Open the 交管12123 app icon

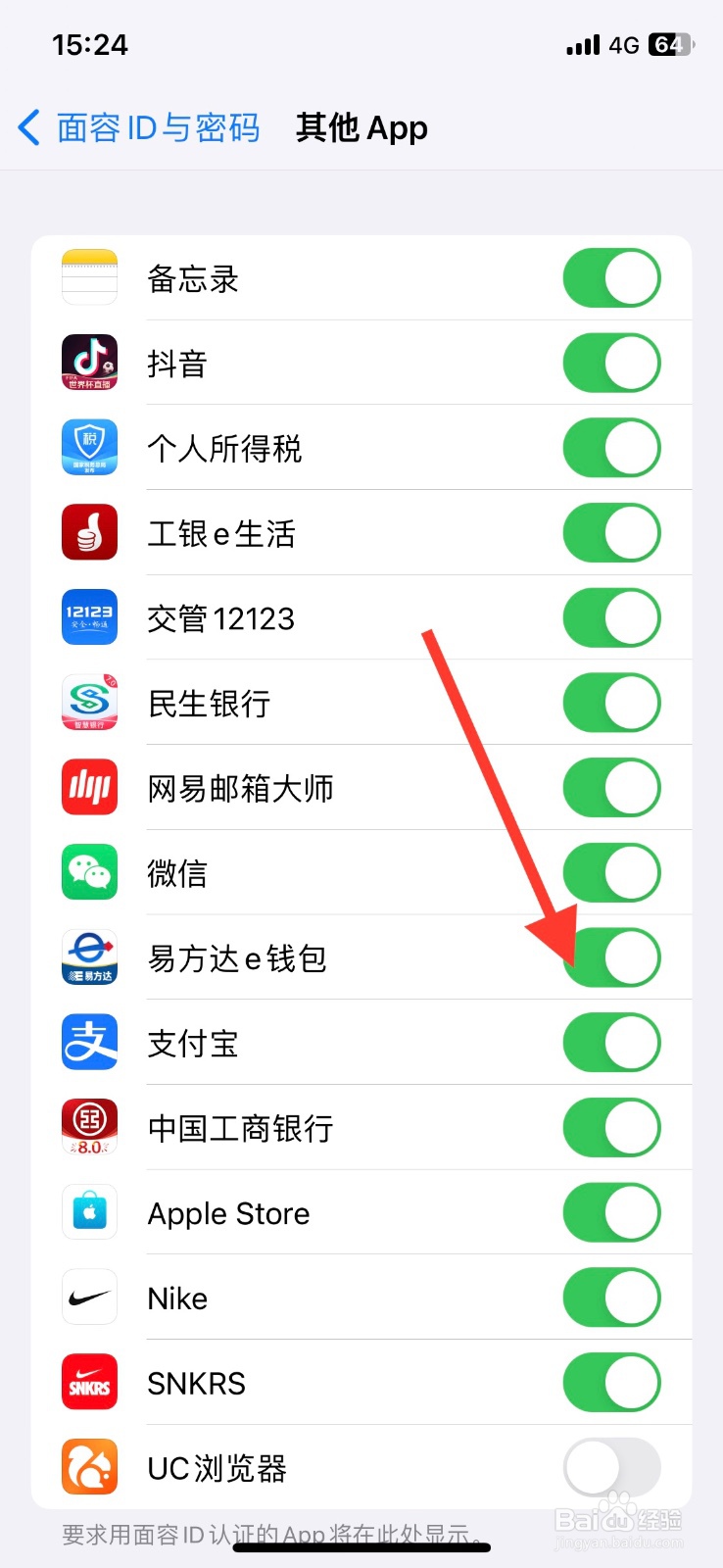89,617
